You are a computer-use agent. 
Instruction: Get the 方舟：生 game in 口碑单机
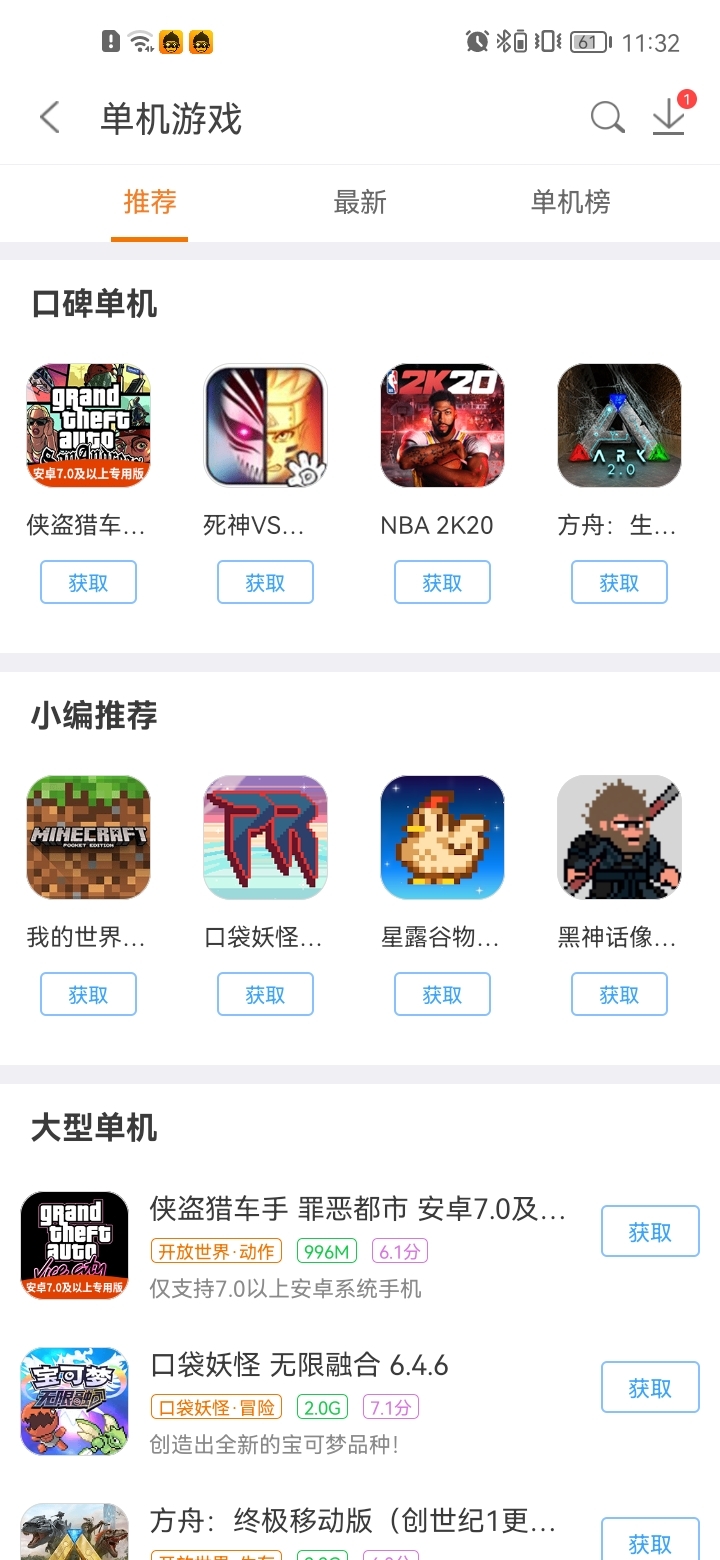click(x=619, y=582)
